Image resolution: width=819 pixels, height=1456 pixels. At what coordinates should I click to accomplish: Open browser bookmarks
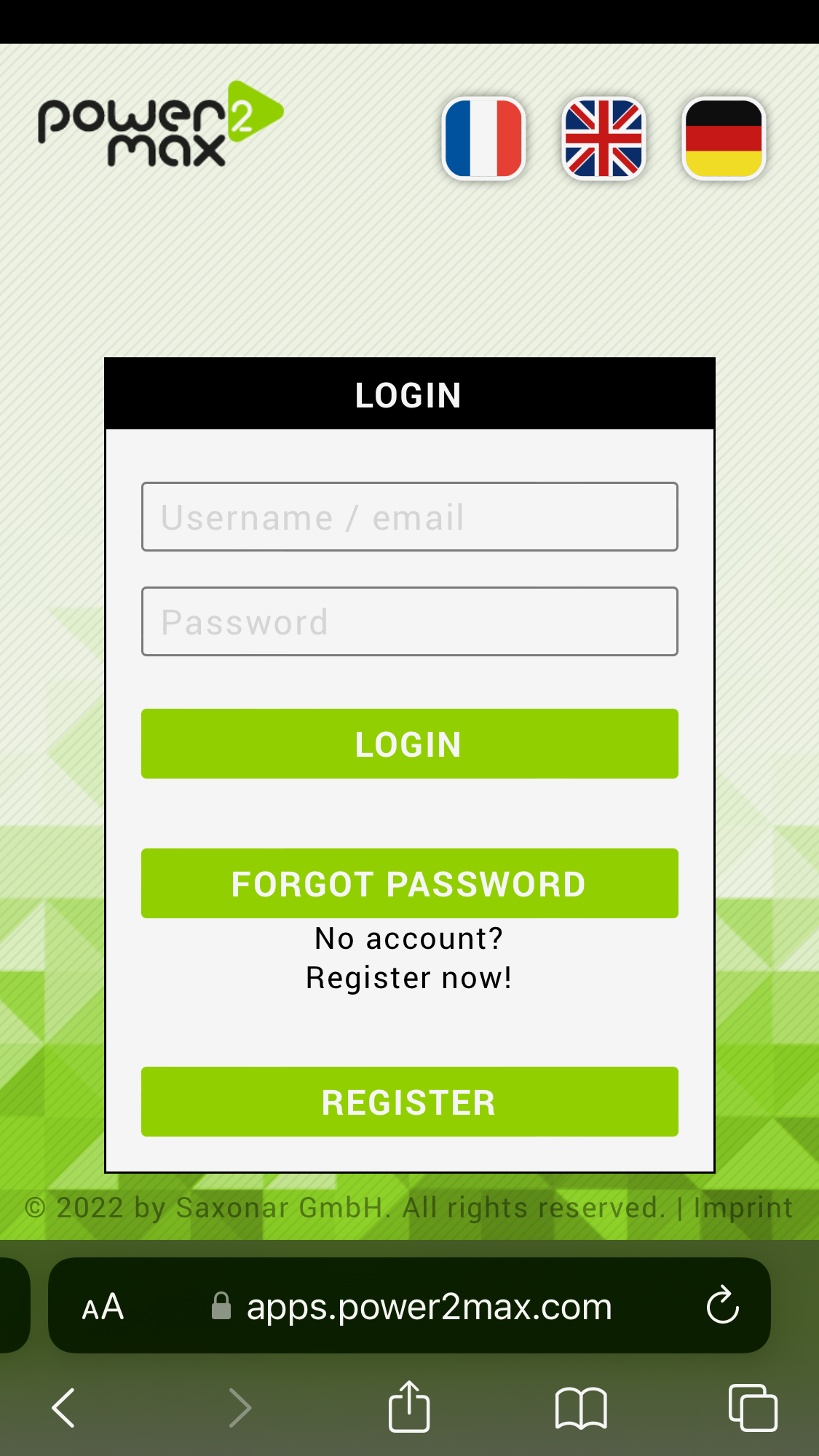[581, 1408]
